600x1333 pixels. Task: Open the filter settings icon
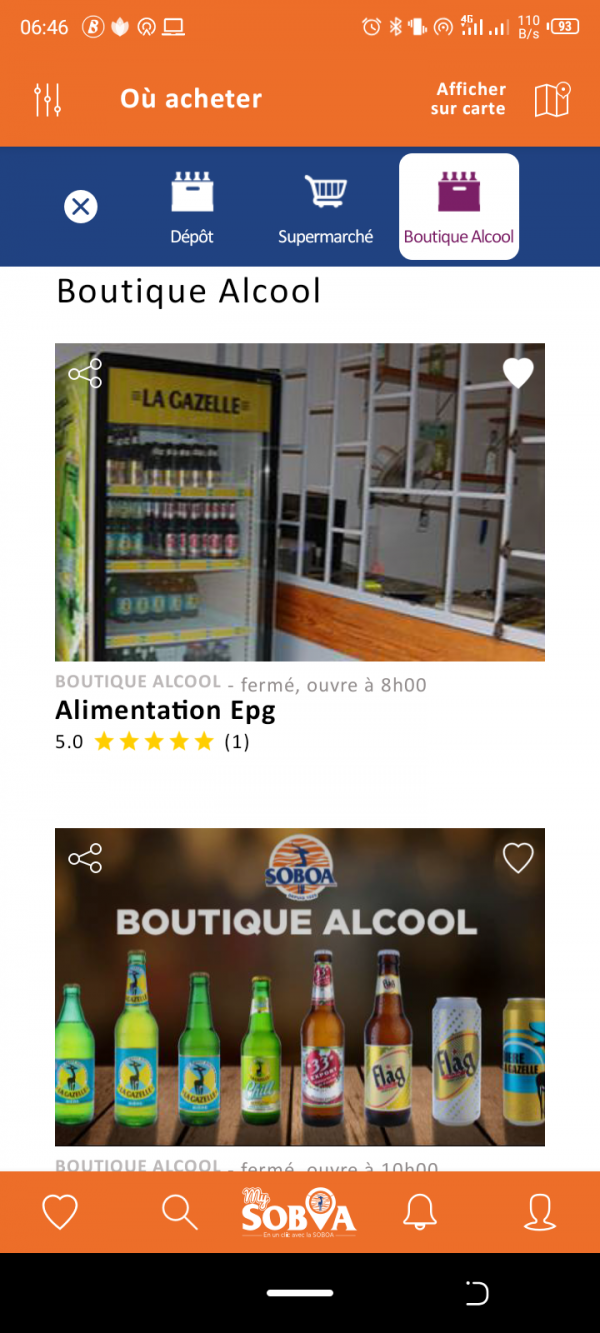pyautogui.click(x=47, y=99)
